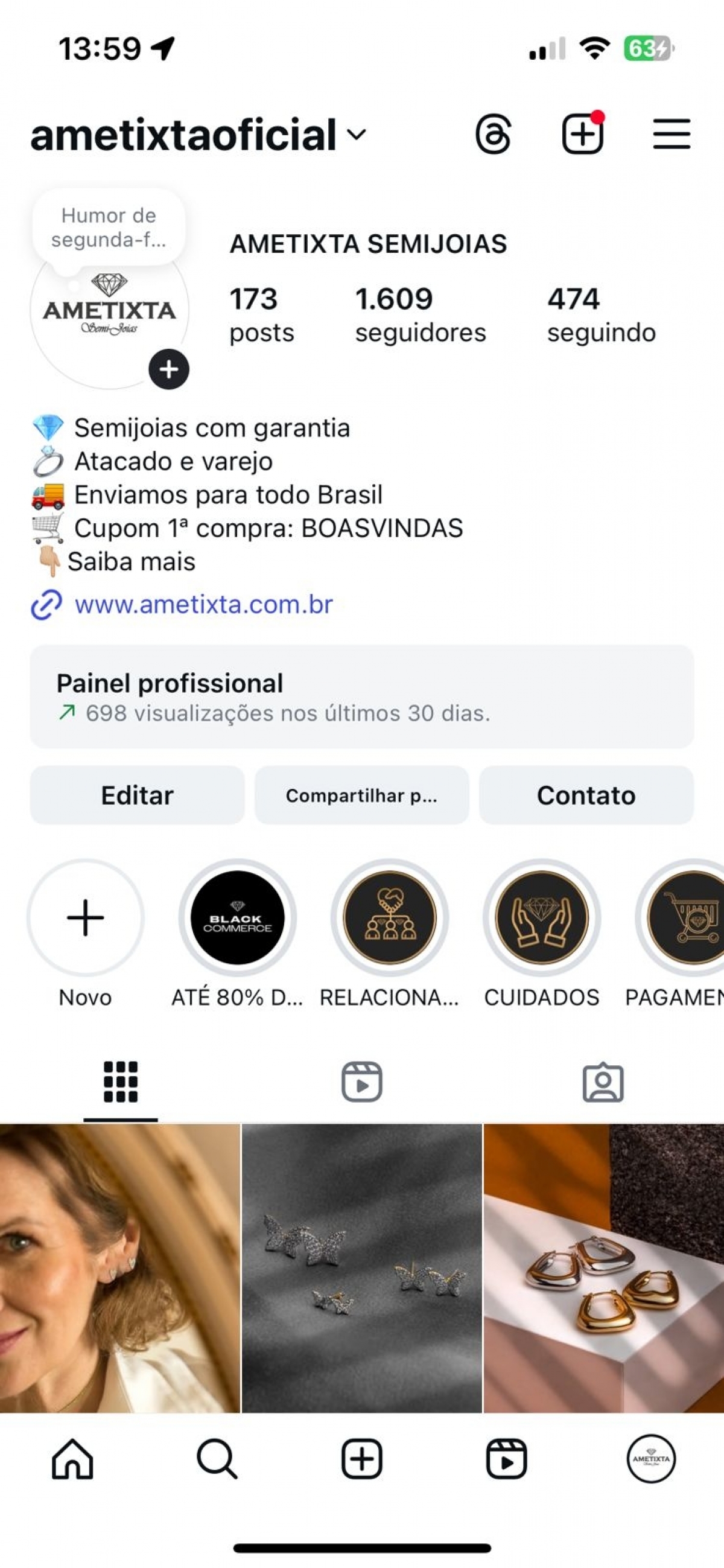Open the Contato button
The width and height of the screenshot is (724, 1568).
pyautogui.click(x=586, y=795)
